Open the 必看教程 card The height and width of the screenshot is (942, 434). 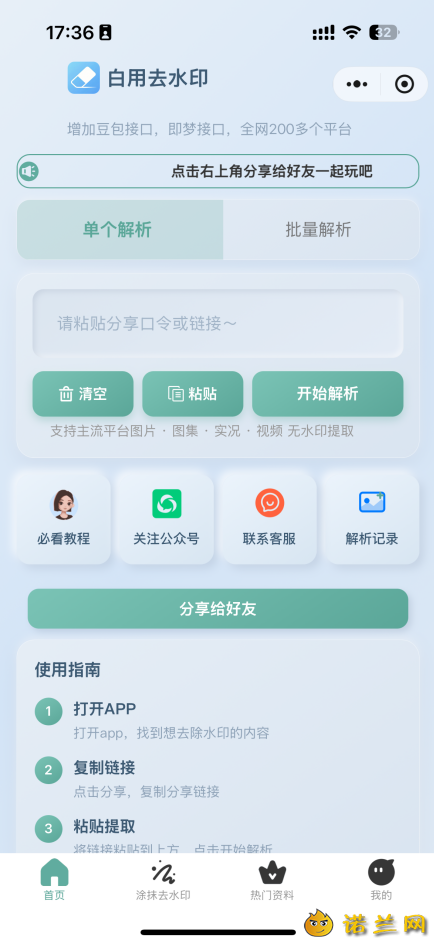pyautogui.click(x=63, y=518)
